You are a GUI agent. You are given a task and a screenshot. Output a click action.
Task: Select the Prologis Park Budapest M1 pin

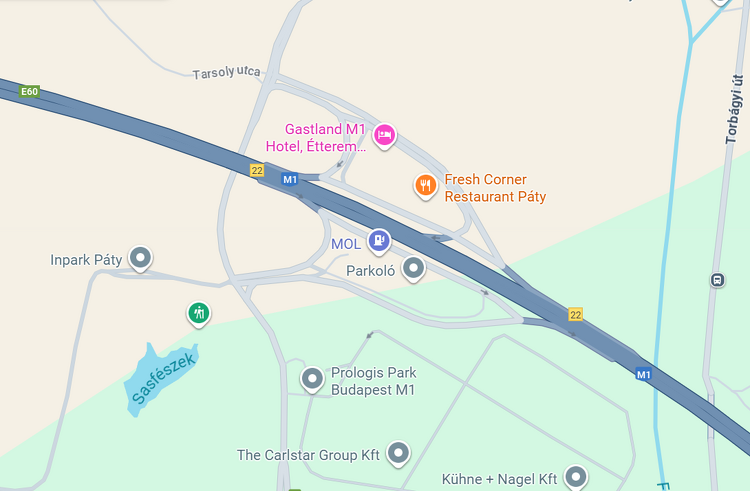(x=313, y=378)
